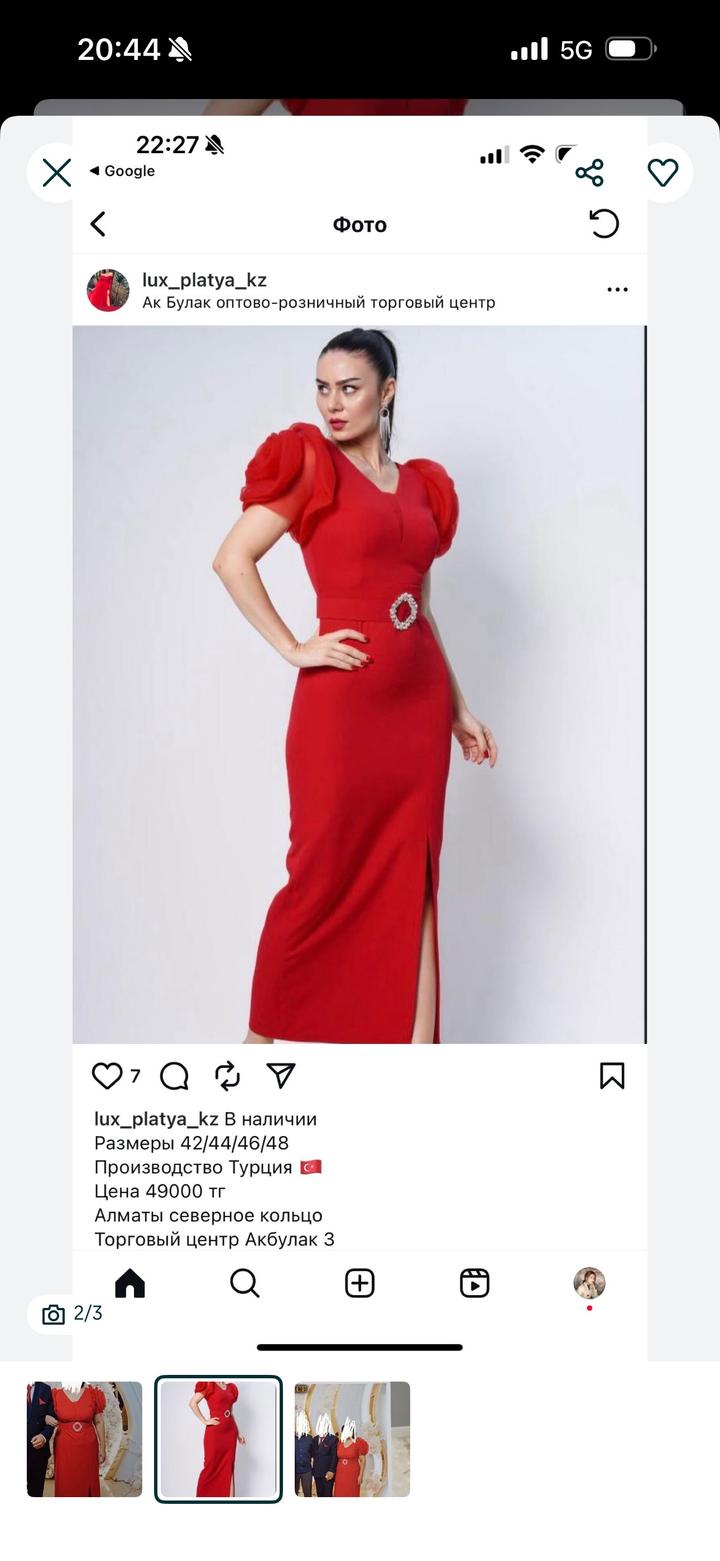
Task: Open the first thumbnail of the dress photos
Action: coord(84,1439)
